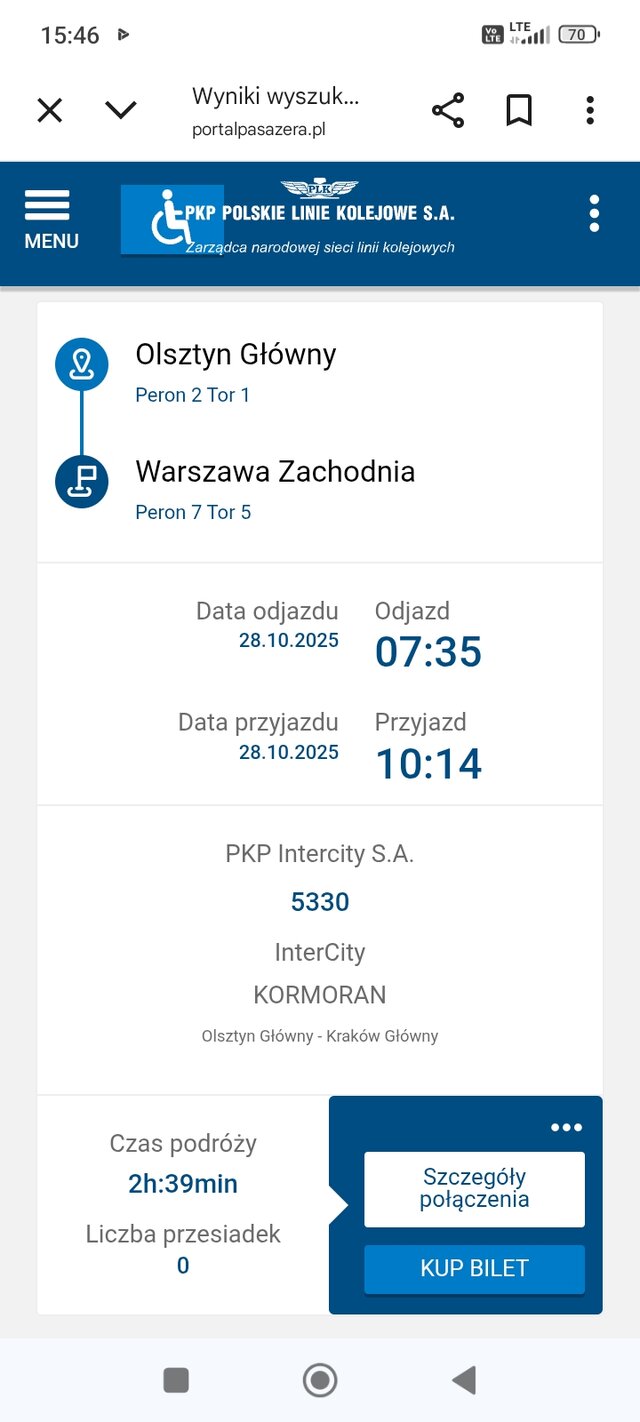Image resolution: width=640 pixels, height=1422 pixels.
Task: Bookmark the portalpasazera.pl page
Action: (519, 110)
